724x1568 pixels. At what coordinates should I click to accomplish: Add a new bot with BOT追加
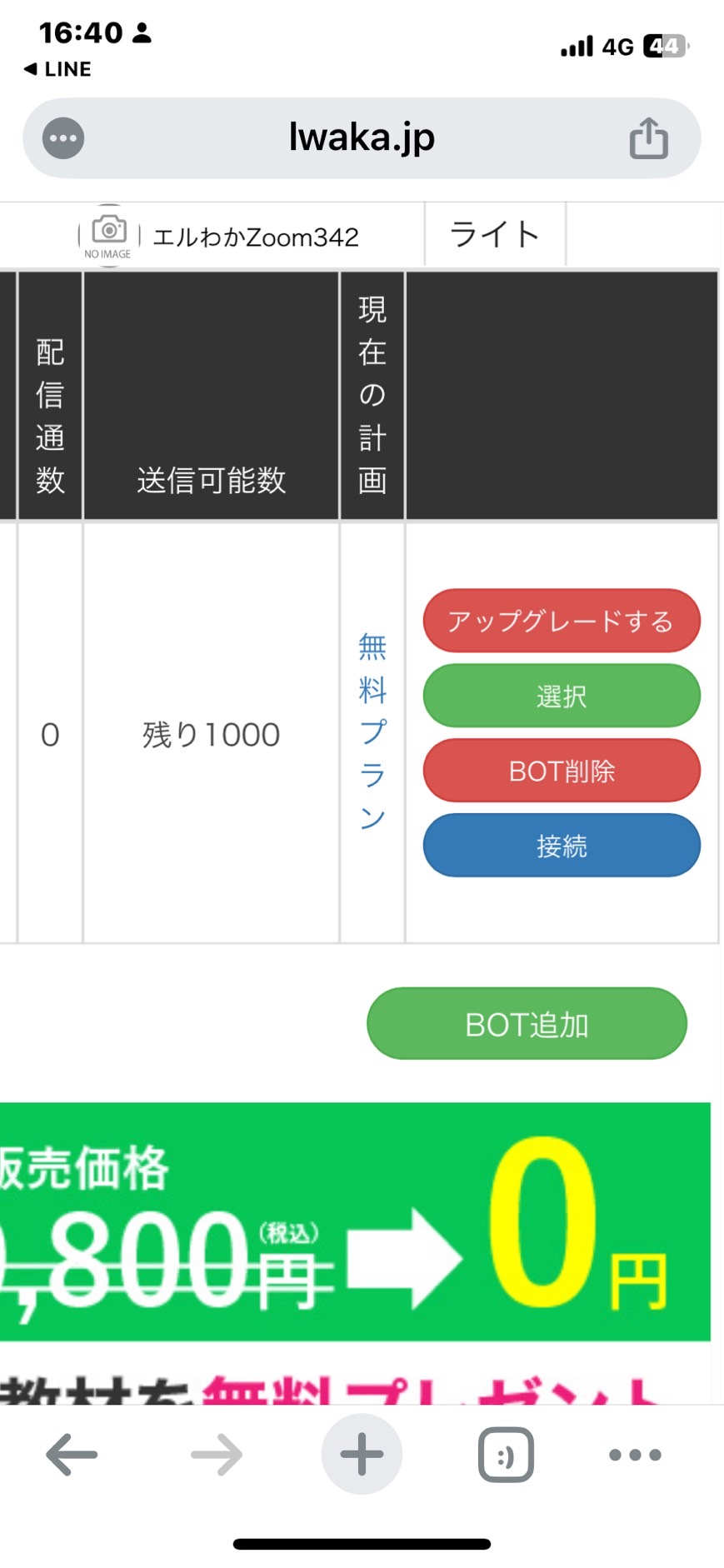(527, 1024)
